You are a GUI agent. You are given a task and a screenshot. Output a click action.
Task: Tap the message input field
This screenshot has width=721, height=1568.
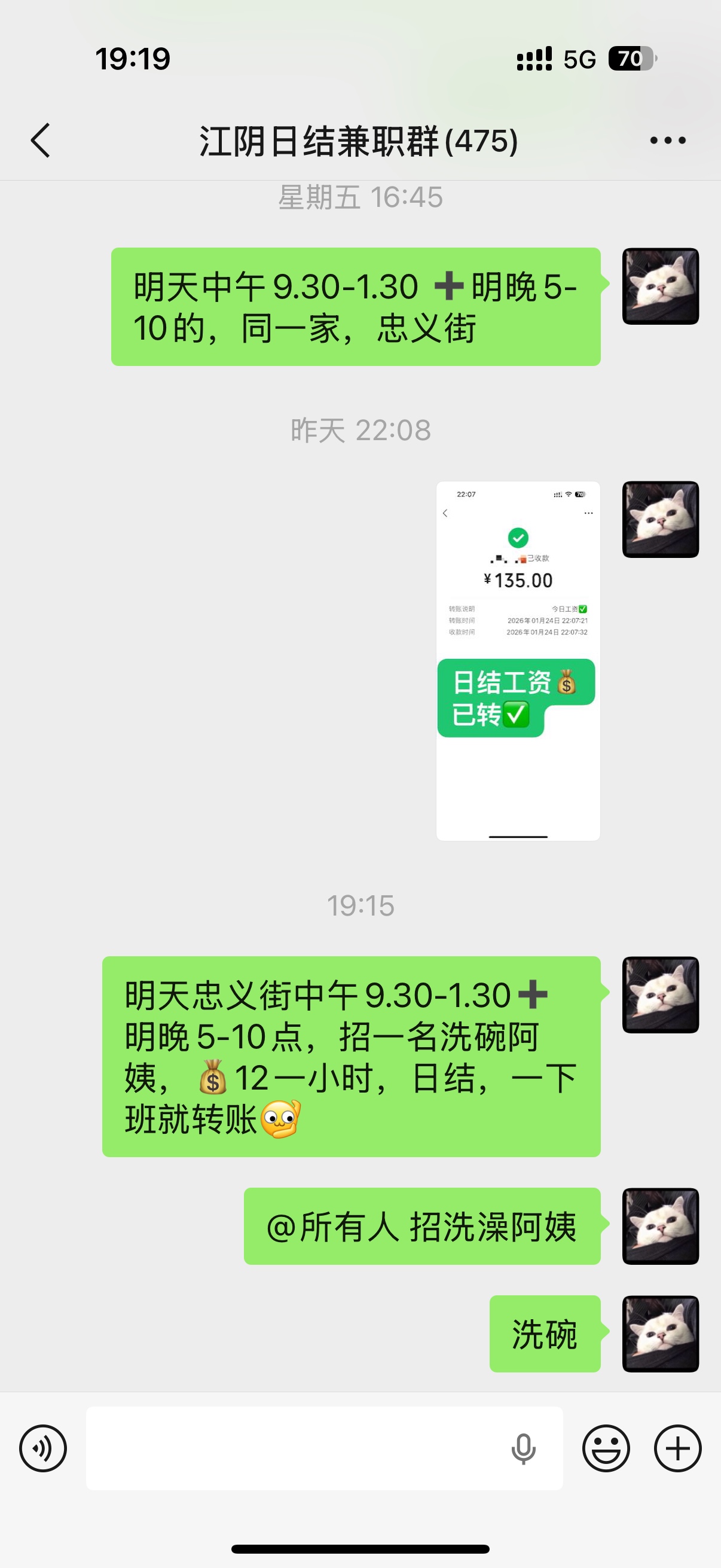292,1448
